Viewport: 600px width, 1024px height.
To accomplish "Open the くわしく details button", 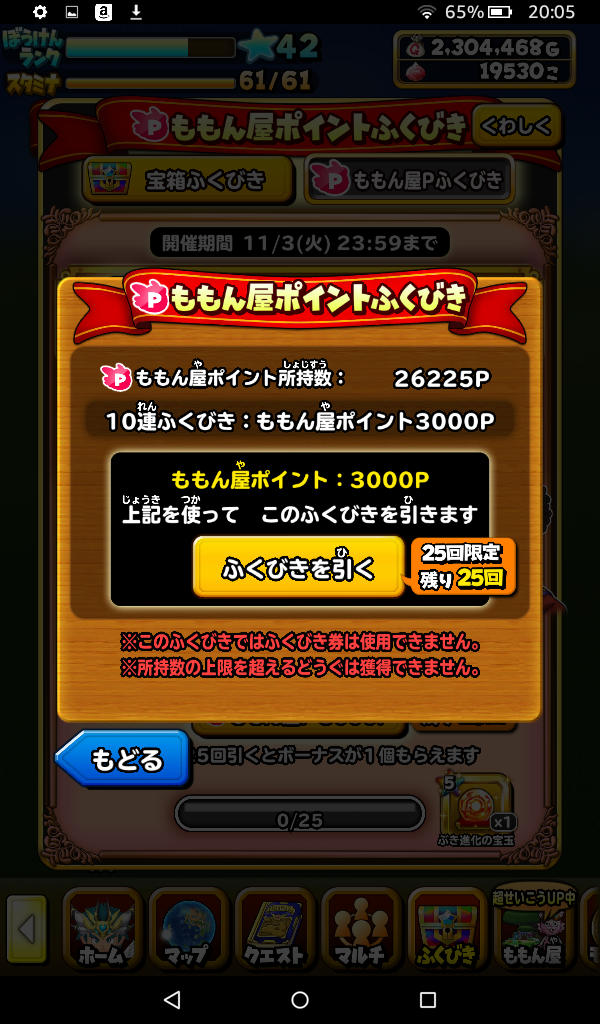I will coord(516,126).
